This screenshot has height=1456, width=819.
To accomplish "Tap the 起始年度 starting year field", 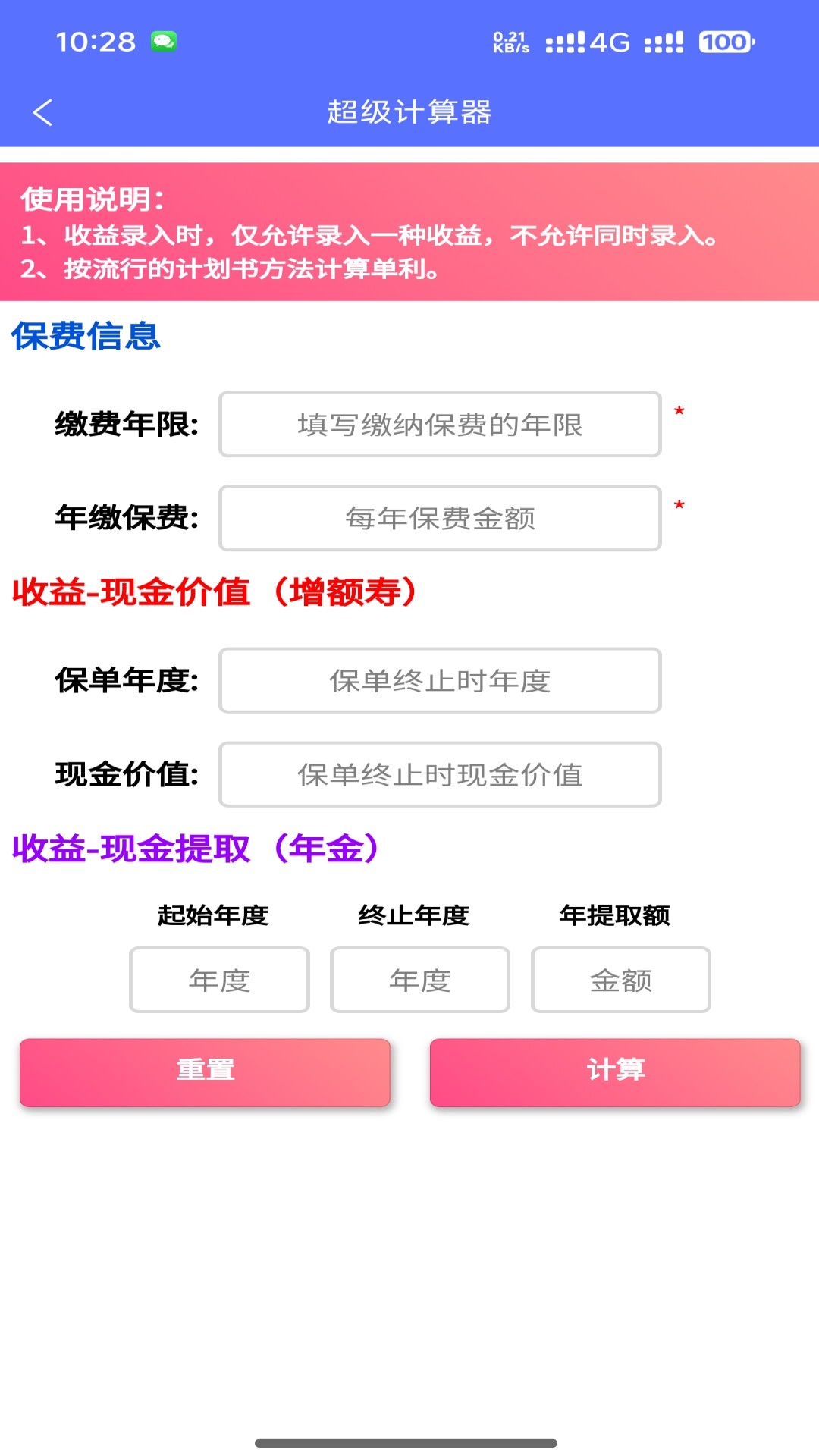I will coord(219,979).
